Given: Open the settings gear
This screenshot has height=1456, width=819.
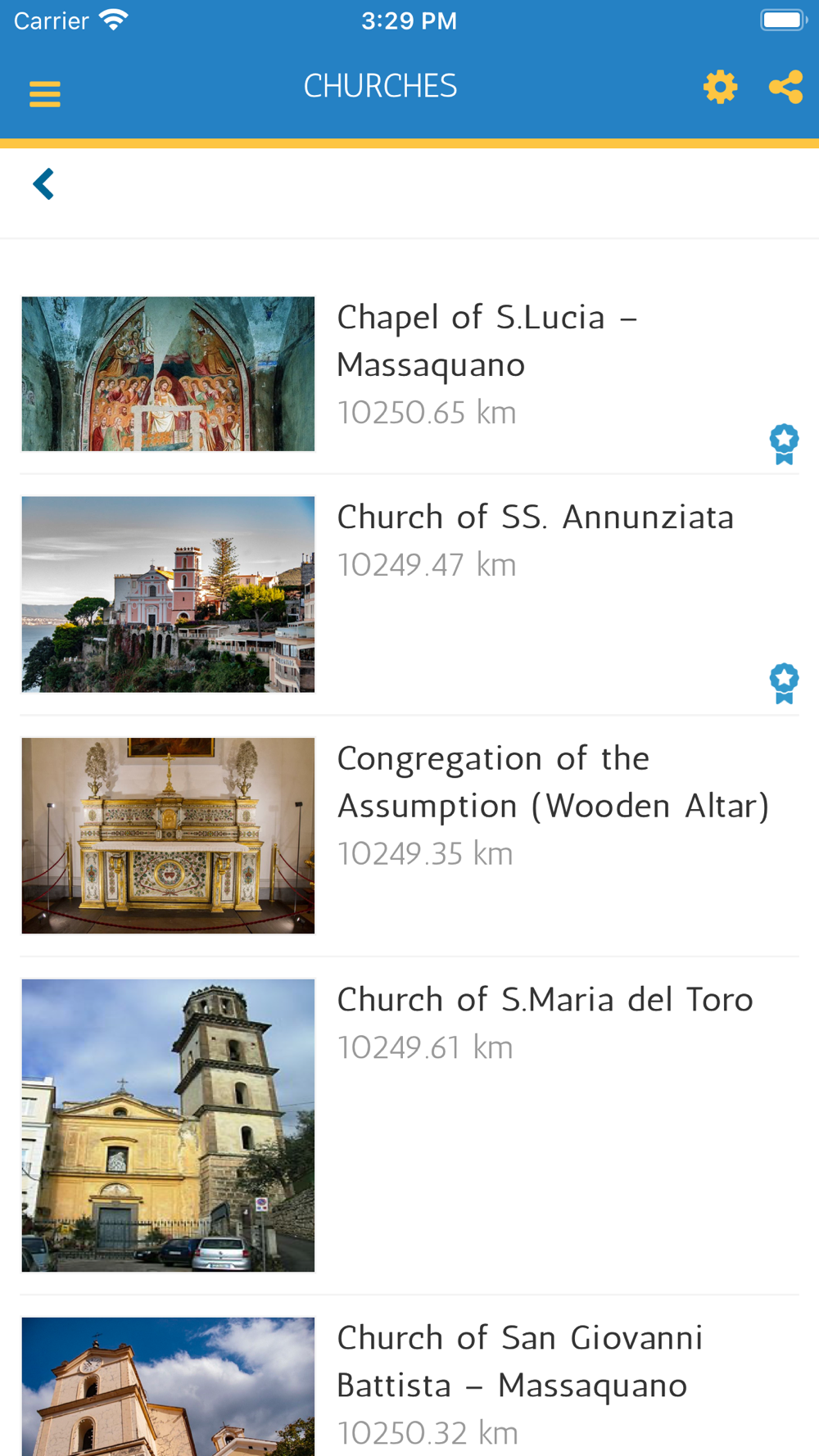Looking at the screenshot, I should pos(720,87).
